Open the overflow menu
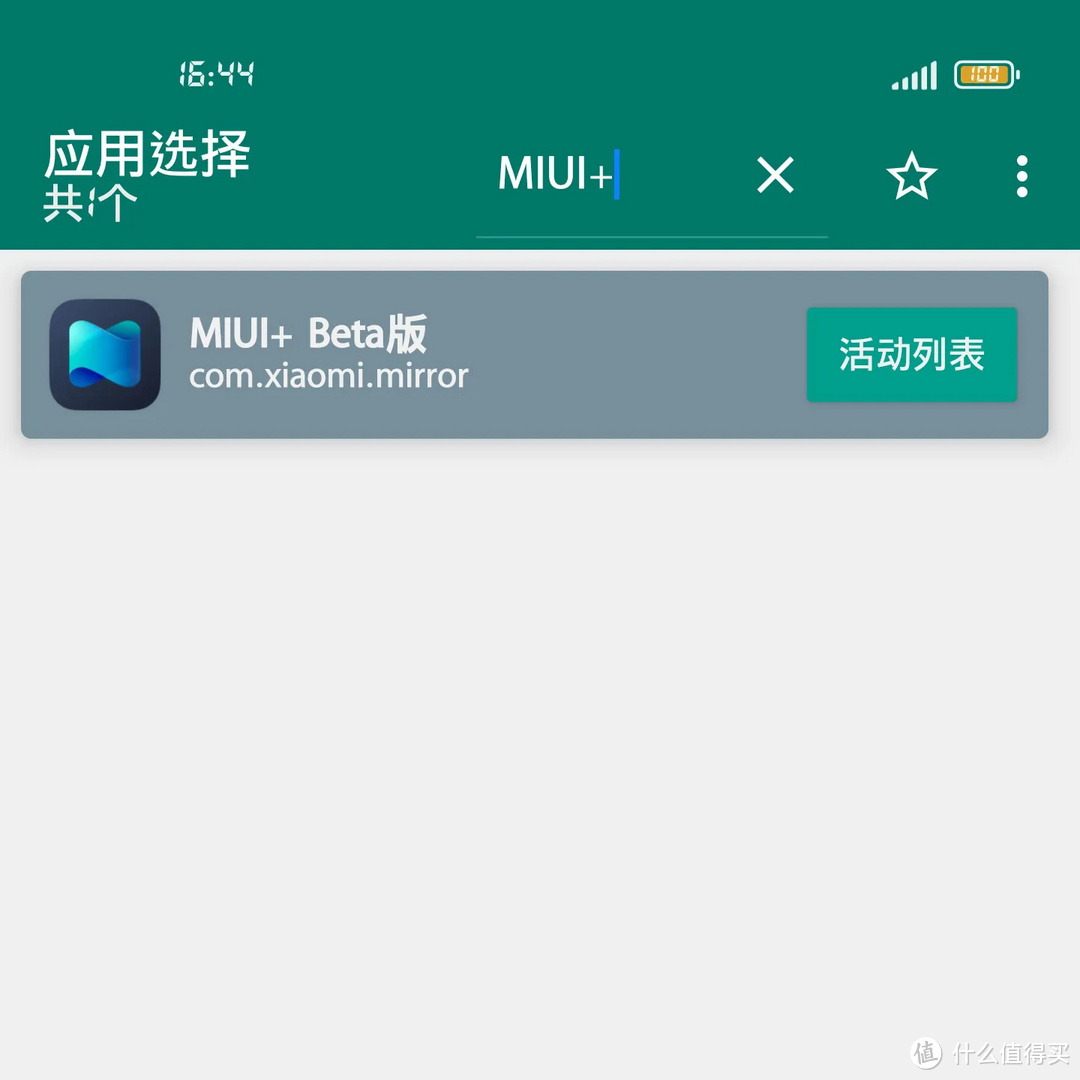 click(1021, 177)
